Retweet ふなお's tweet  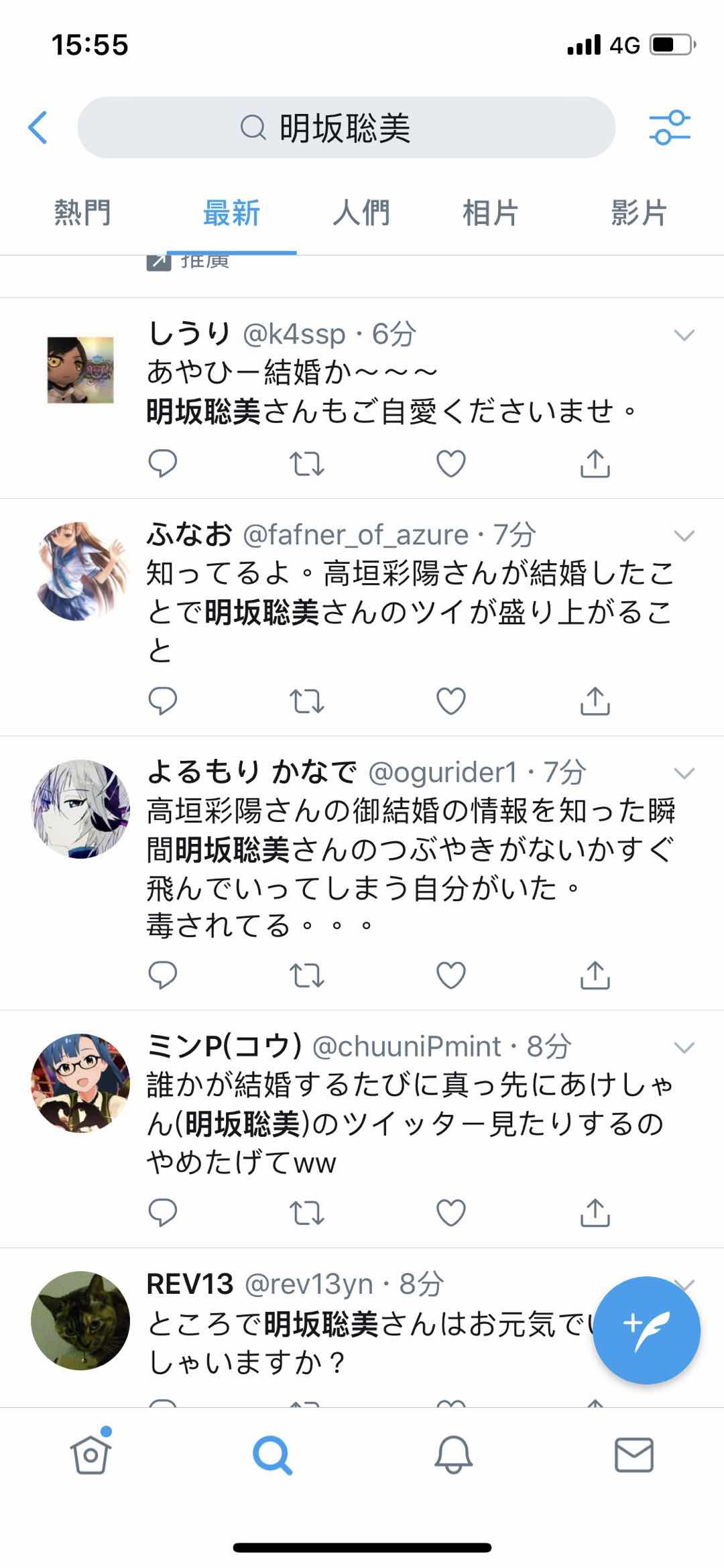[x=306, y=701]
